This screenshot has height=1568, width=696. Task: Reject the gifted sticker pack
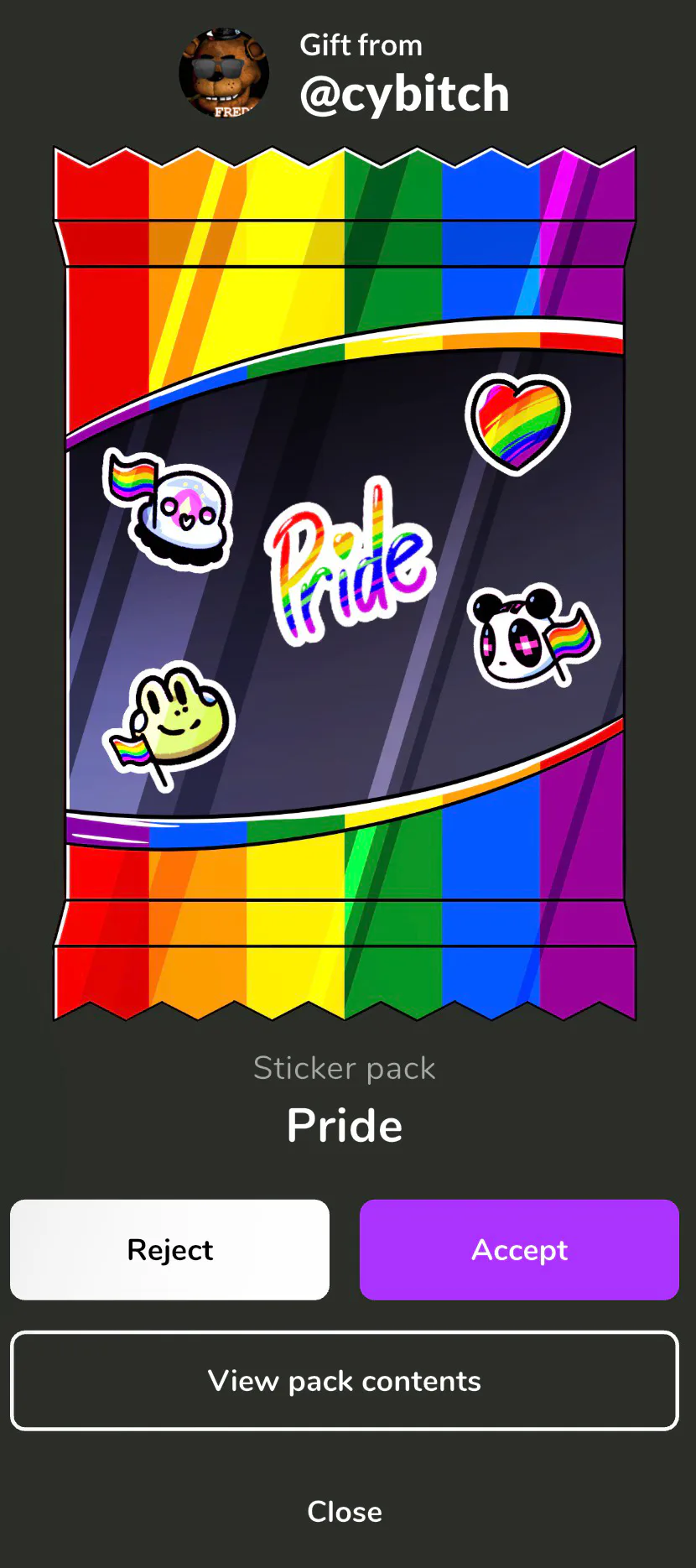[169, 1249]
